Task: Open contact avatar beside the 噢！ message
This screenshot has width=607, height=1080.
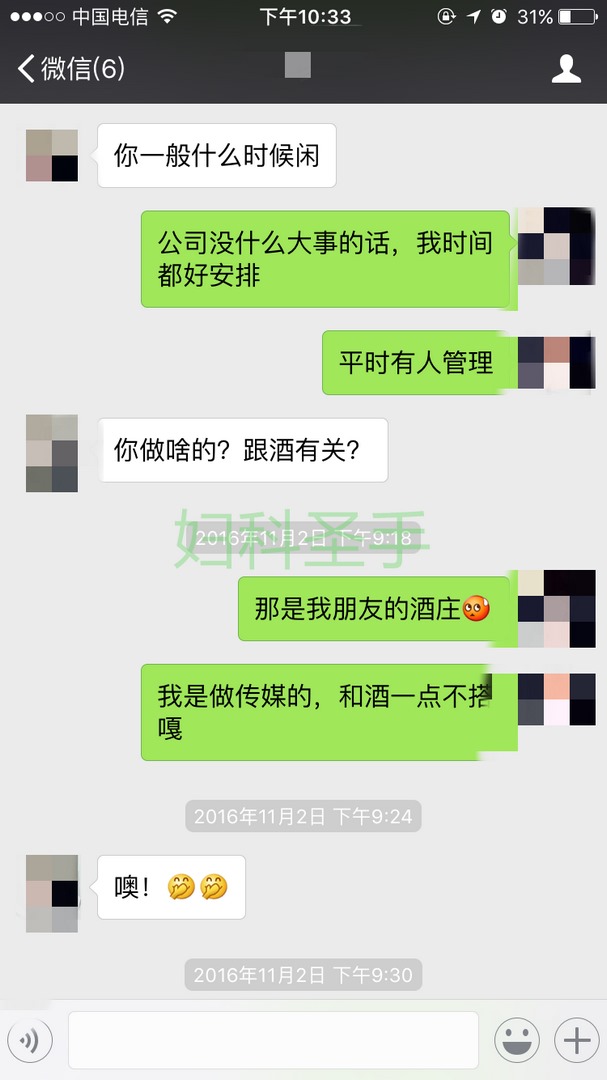Action: pos(52,893)
